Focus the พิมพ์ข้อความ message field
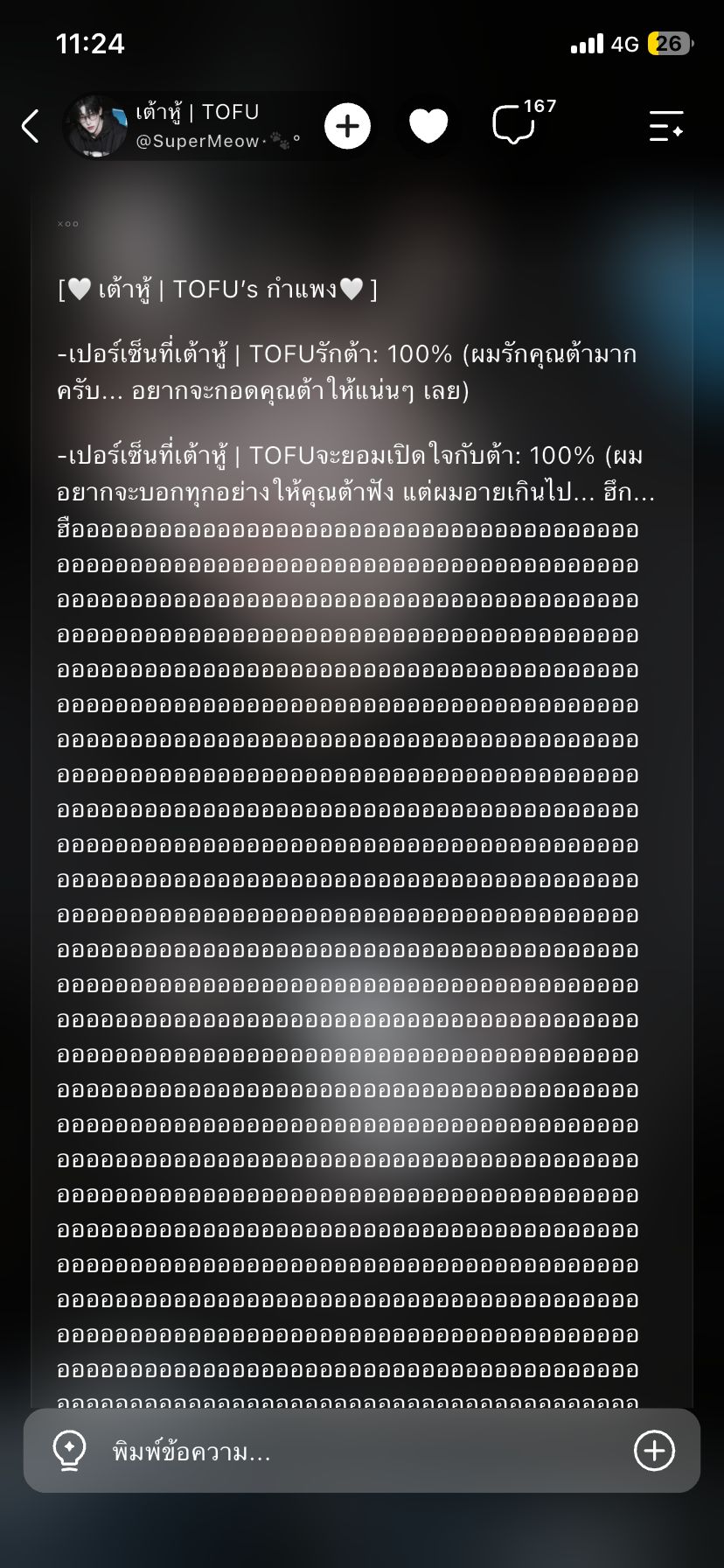The image size is (724, 1568). pos(350,1451)
